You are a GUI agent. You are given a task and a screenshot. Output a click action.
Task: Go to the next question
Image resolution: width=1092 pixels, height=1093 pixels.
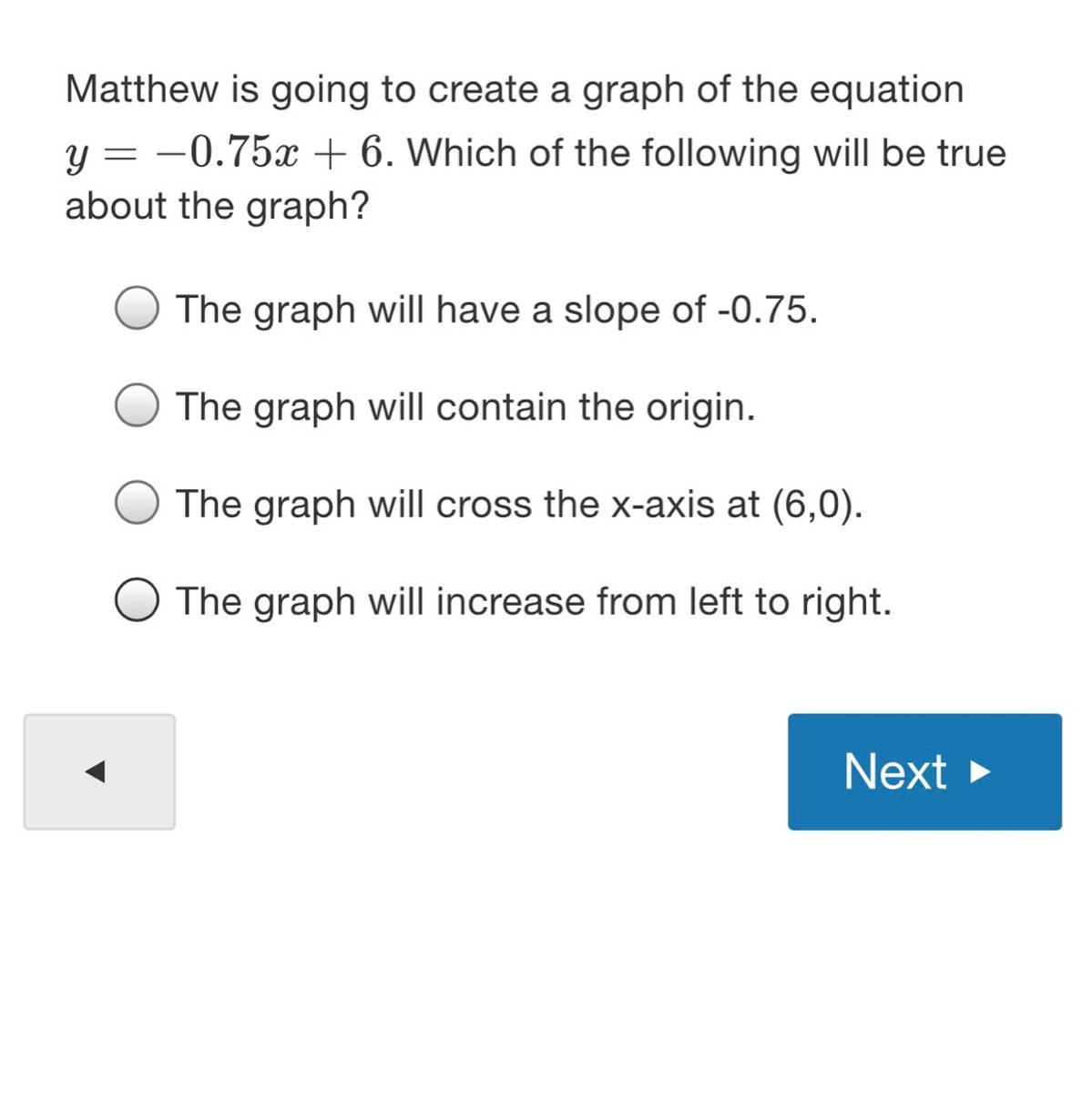click(x=924, y=771)
